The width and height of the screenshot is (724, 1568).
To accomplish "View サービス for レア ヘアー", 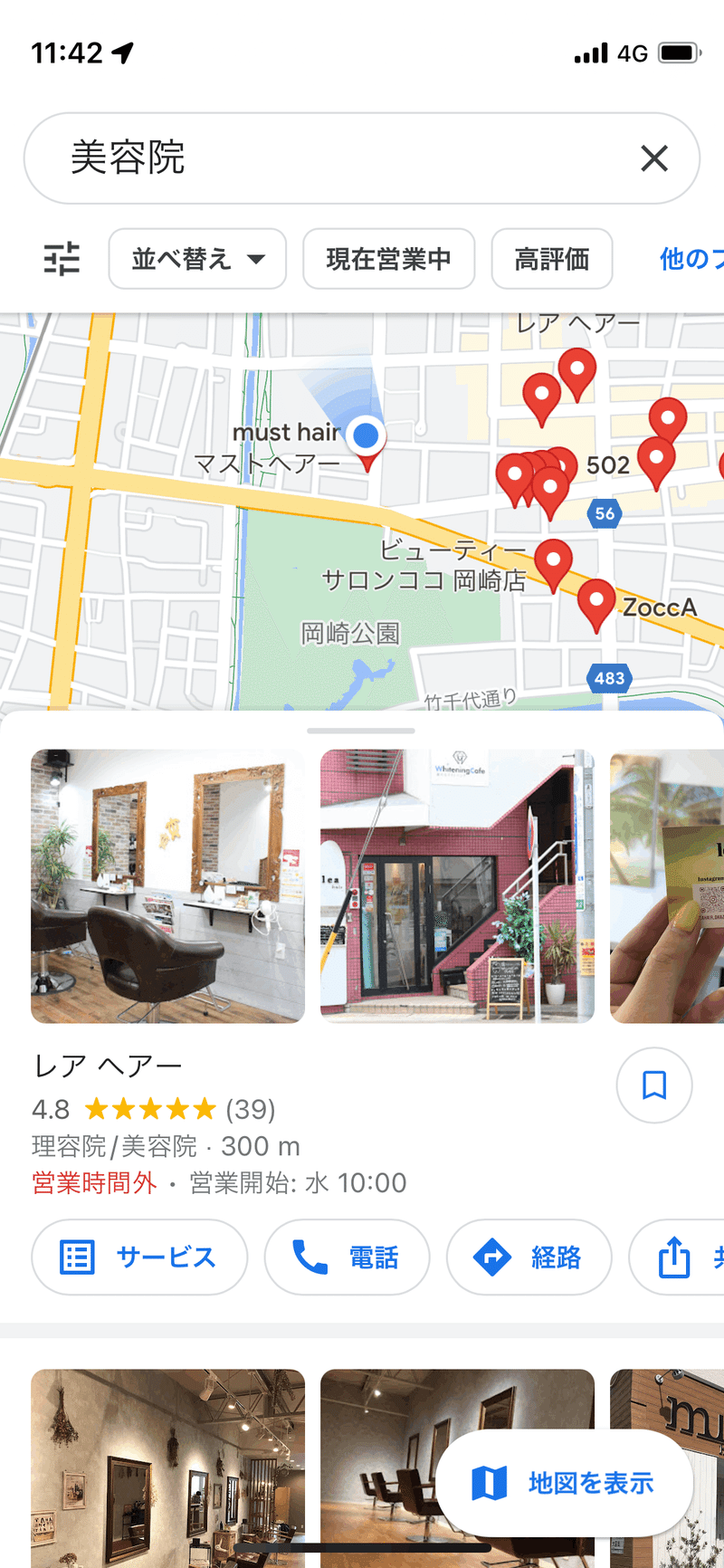I will click(139, 1257).
